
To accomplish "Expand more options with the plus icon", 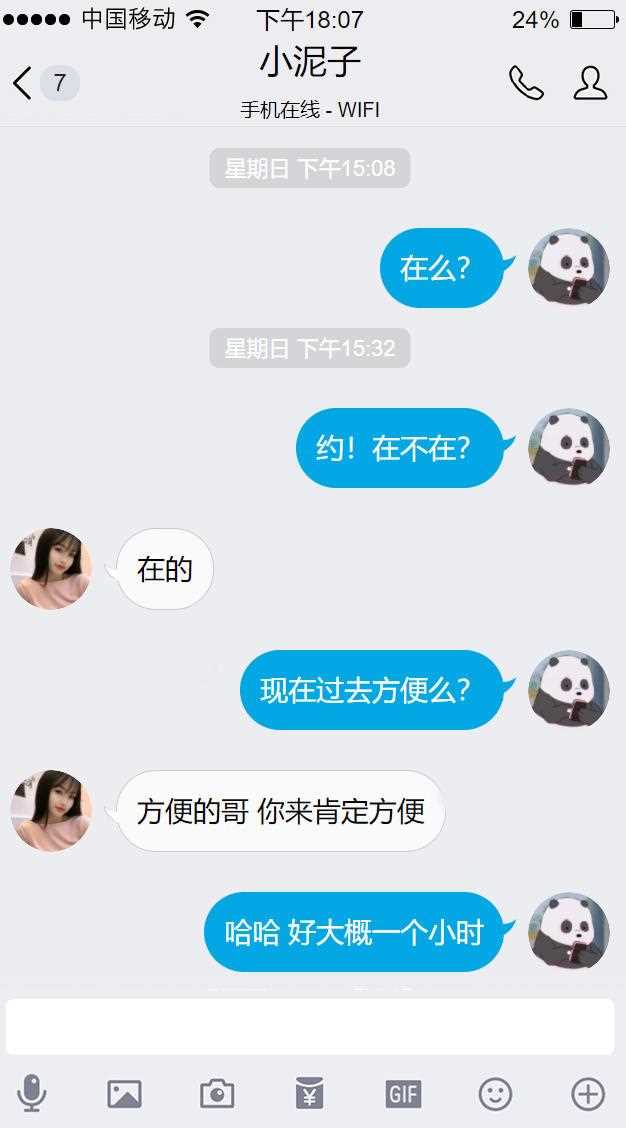I will click(588, 1094).
